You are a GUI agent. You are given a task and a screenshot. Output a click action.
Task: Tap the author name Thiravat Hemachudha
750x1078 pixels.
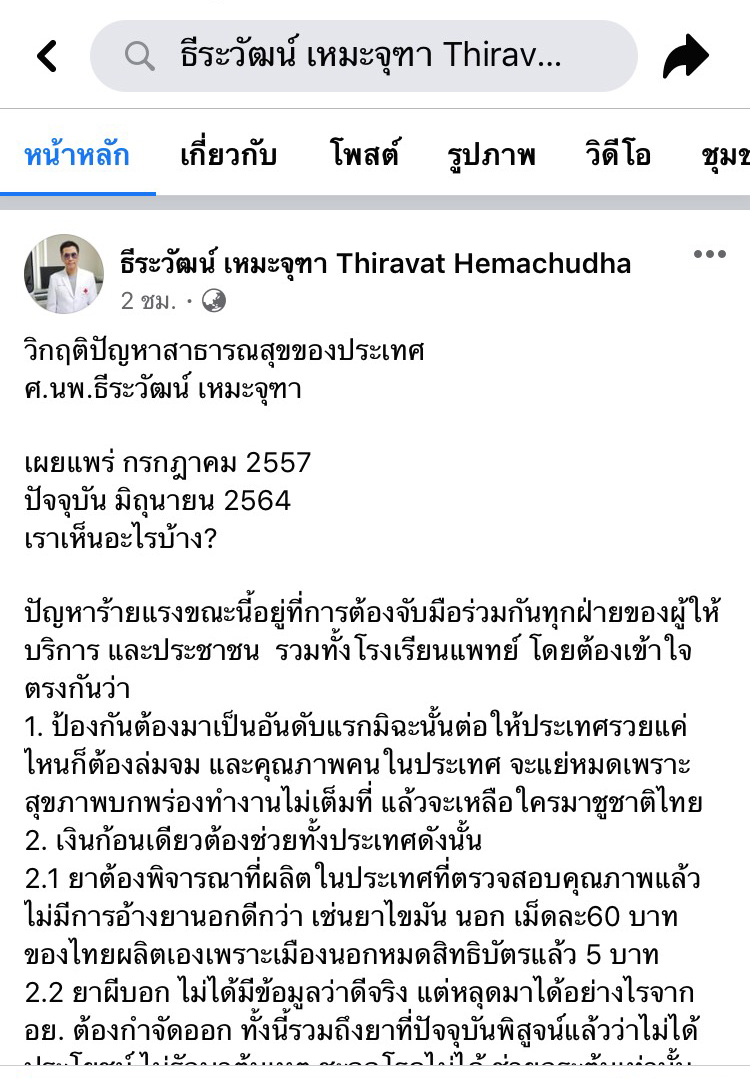pos(375,263)
